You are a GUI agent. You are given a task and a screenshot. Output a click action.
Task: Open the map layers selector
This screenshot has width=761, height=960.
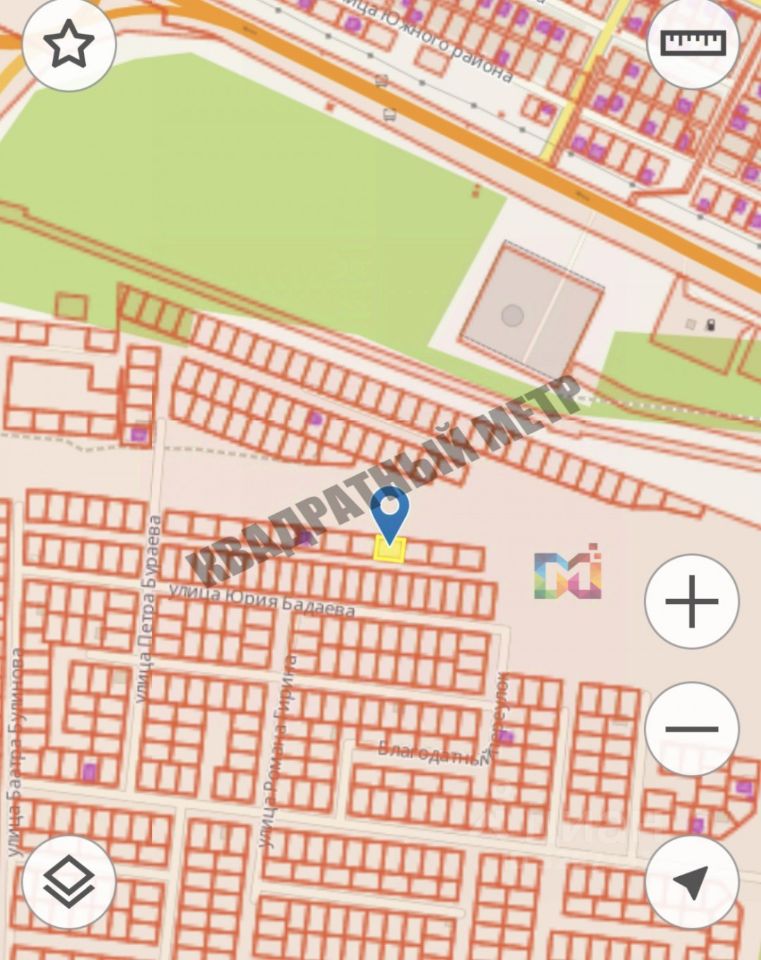[69, 882]
